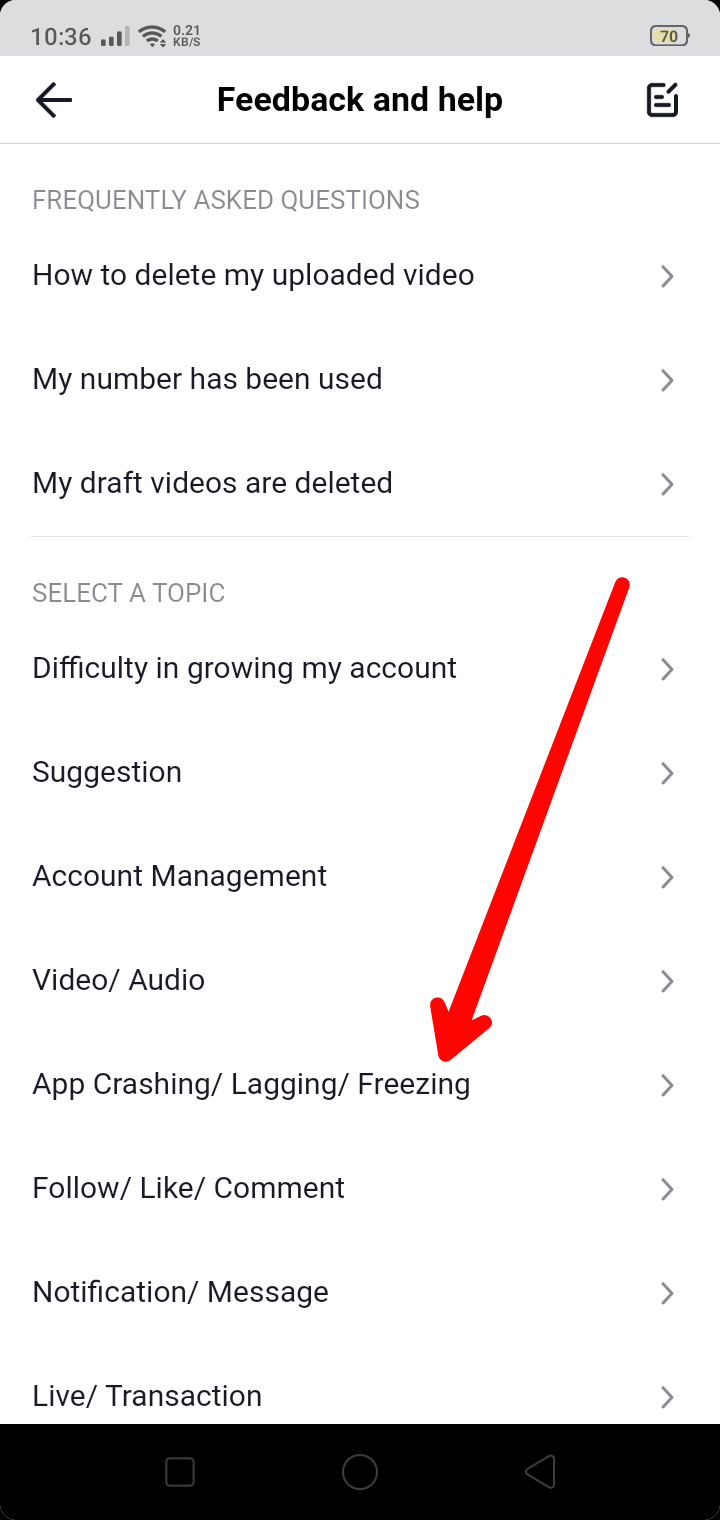Select 'My draft videos are deleted'
The image size is (720, 1520).
(x=212, y=484)
